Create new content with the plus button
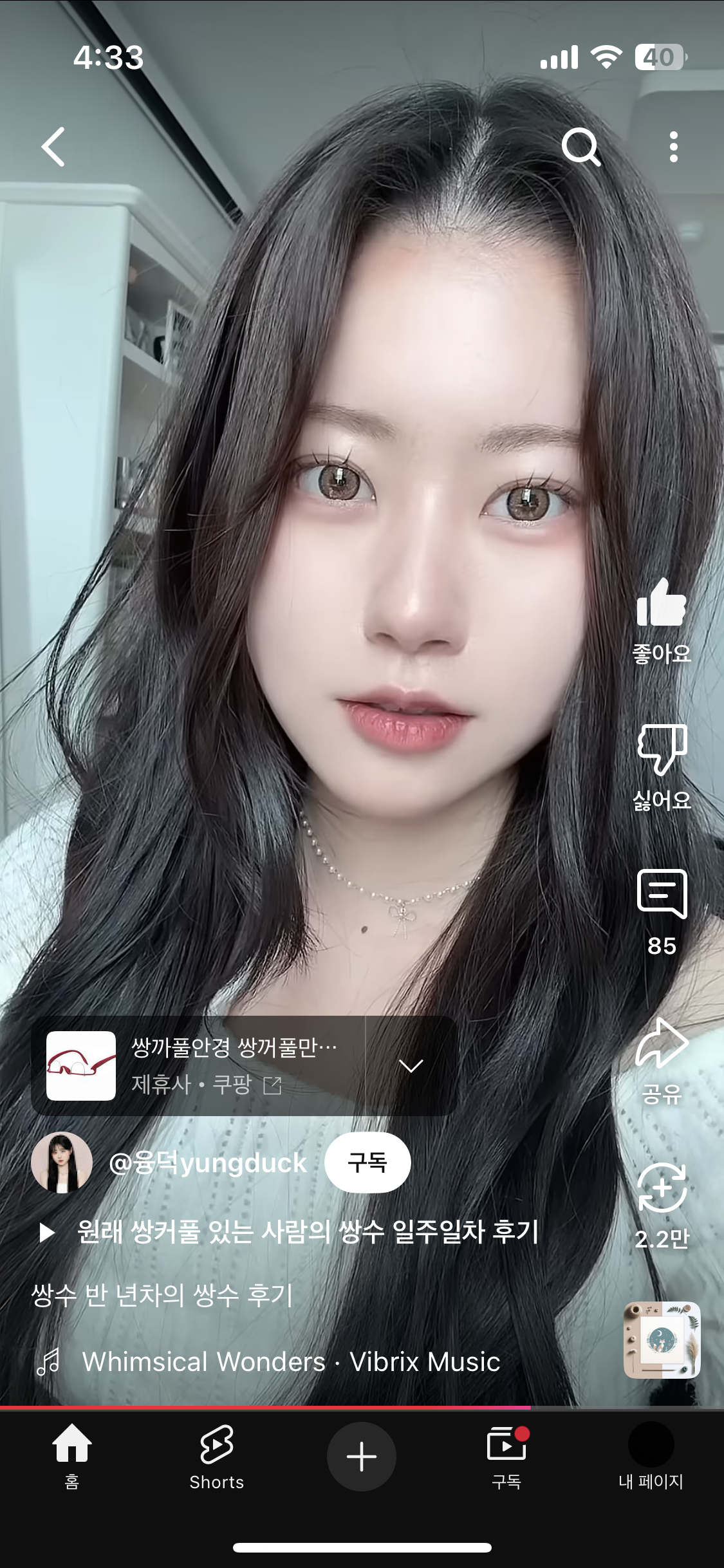The image size is (724, 1568). tap(362, 1456)
